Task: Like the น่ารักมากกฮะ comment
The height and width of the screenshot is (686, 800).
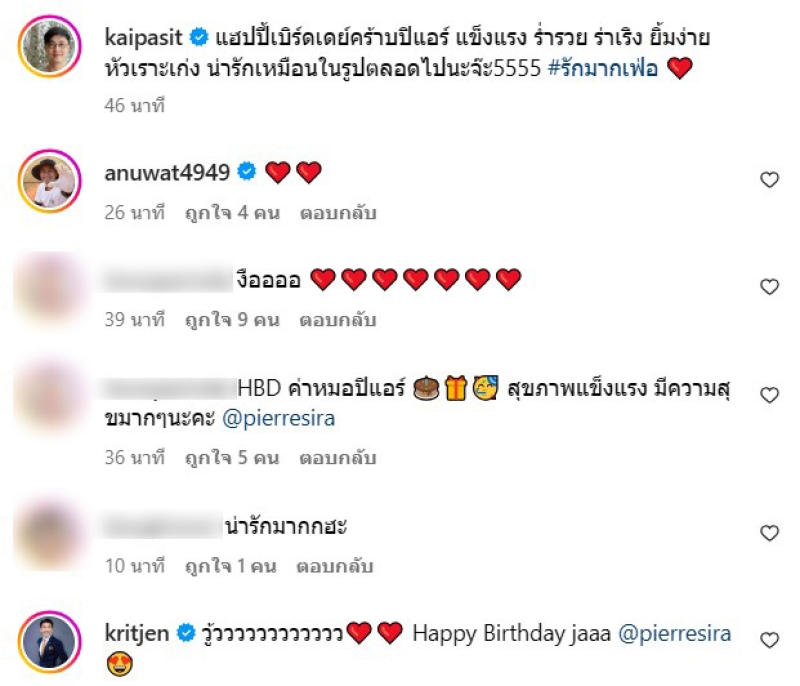Action: pos(769,531)
